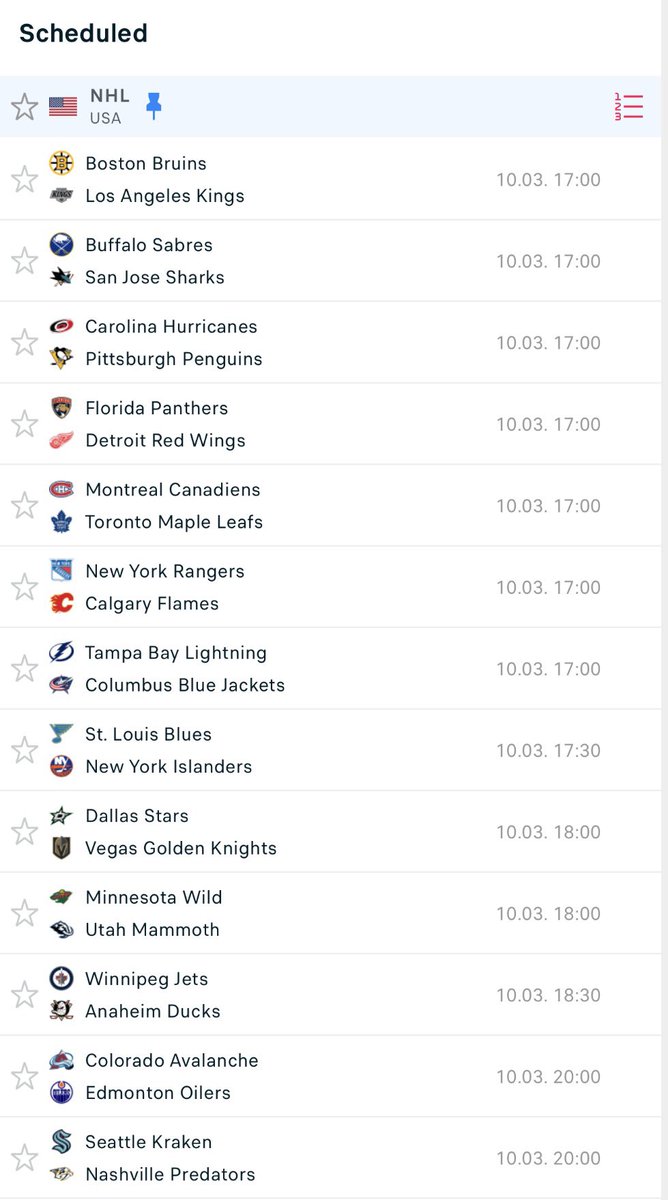Open Carolina Hurricanes vs Pittsburgh Penguins match

point(334,342)
